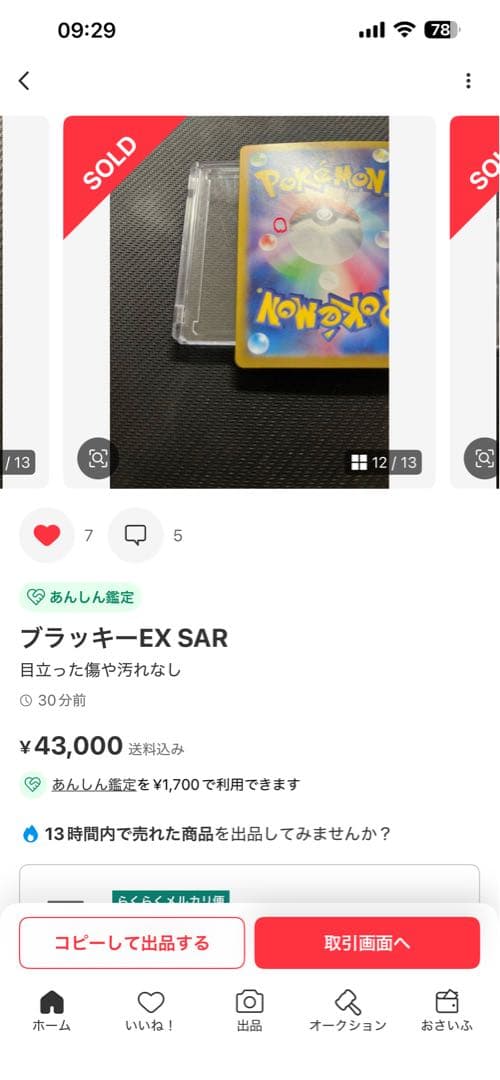Tap the image search icon on photo 12
Viewport: 500px width, 1080px height.
(x=98, y=458)
